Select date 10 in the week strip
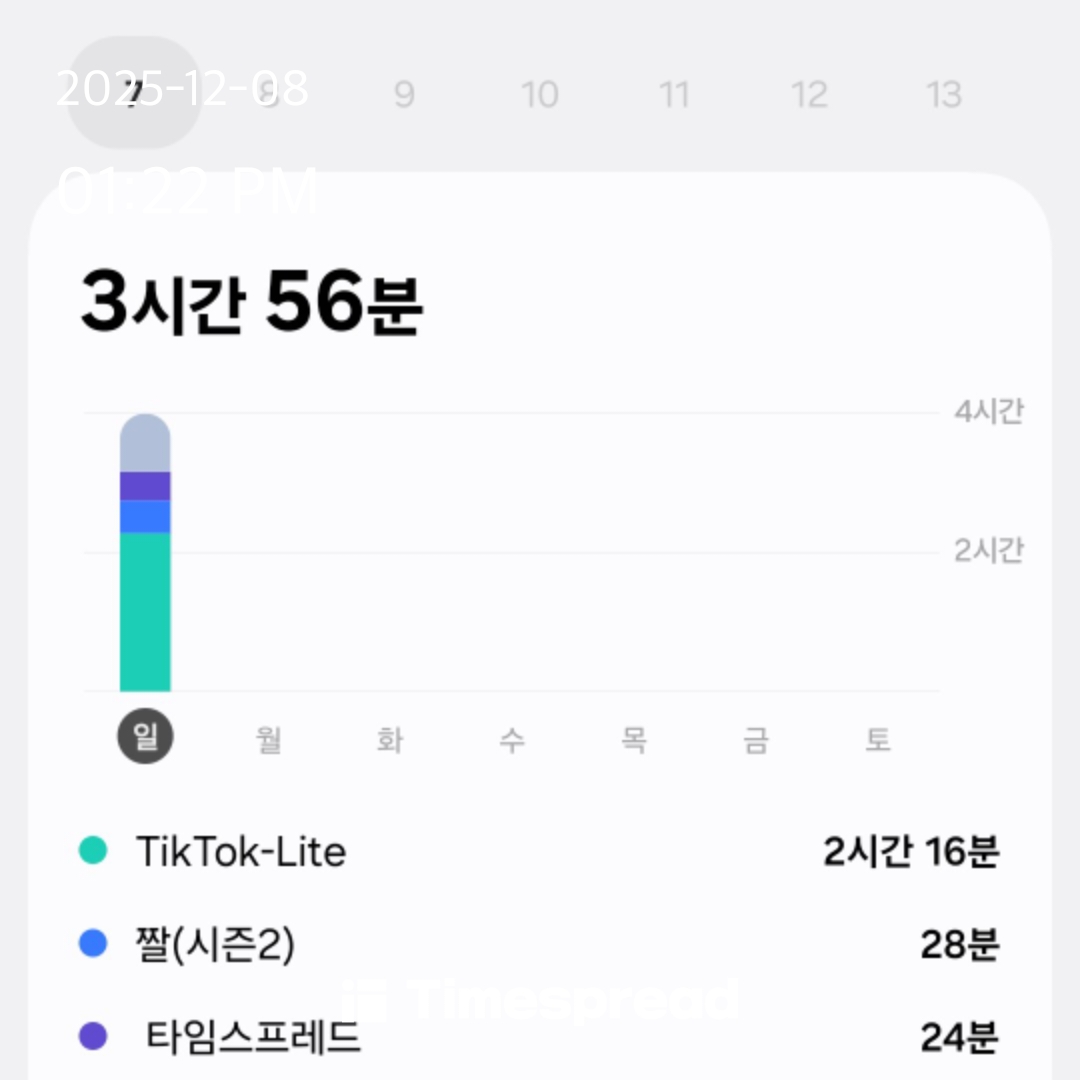The image size is (1080, 1080). tap(539, 95)
